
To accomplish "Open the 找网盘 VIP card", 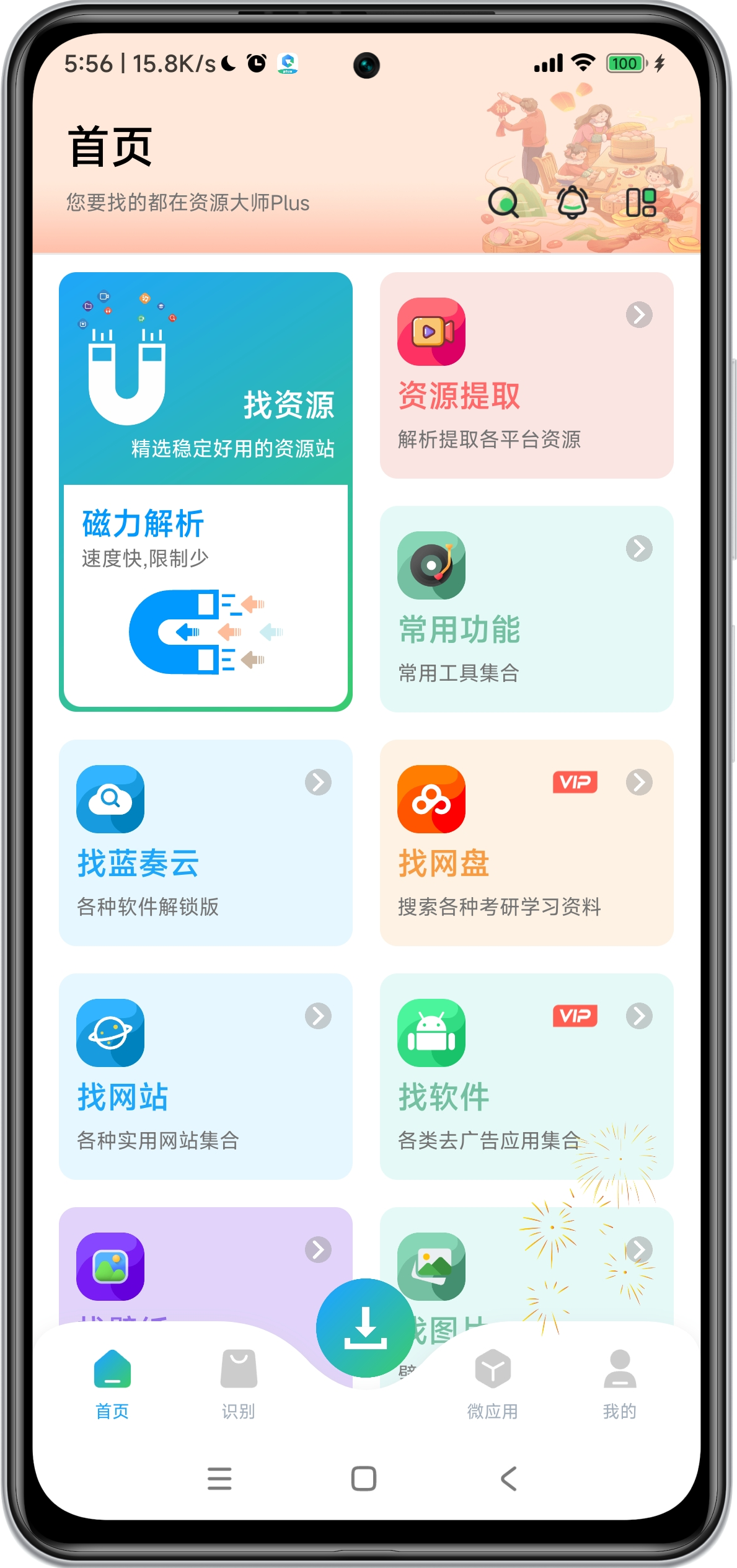I will [526, 843].
